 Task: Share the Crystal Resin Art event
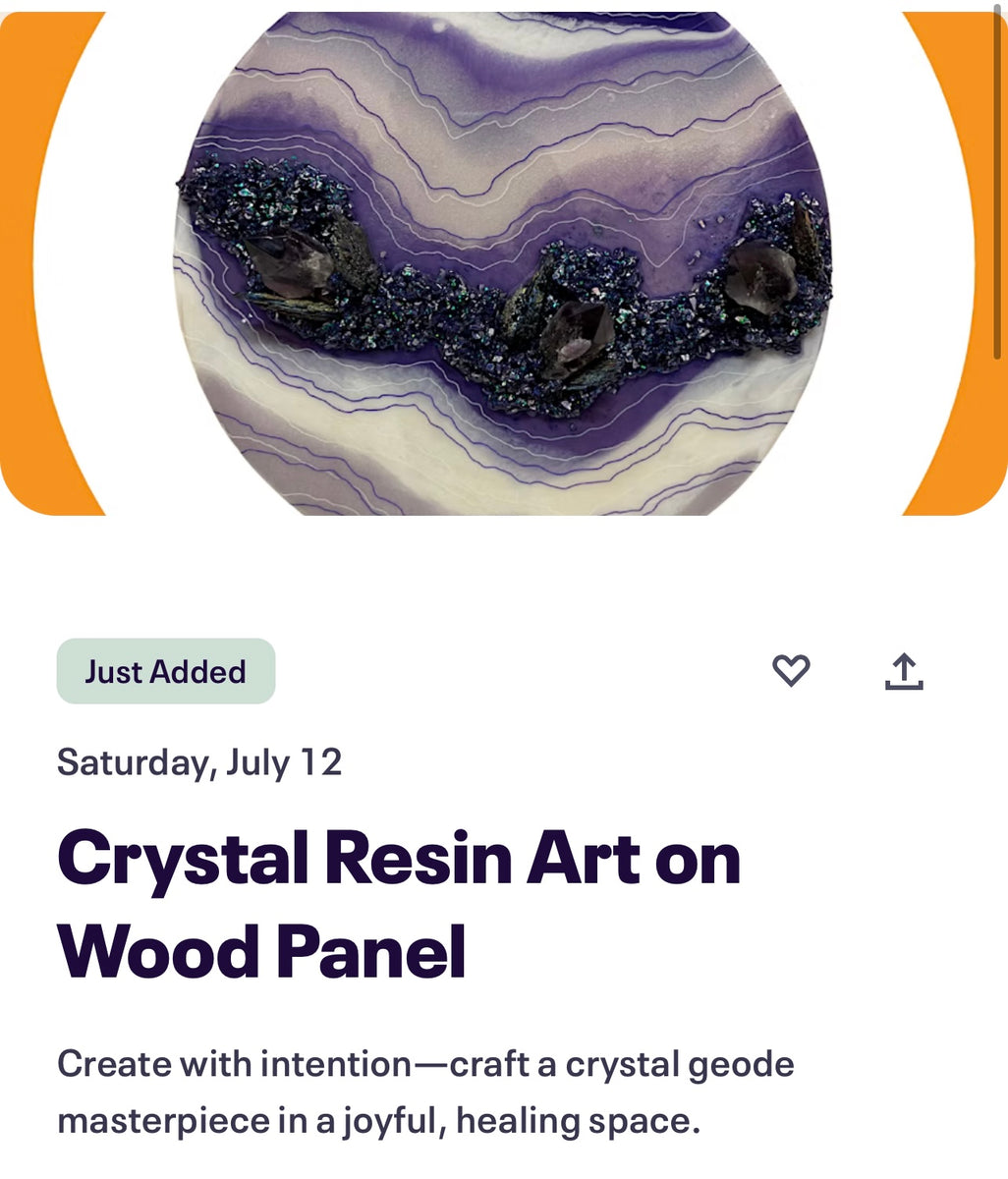(904, 672)
